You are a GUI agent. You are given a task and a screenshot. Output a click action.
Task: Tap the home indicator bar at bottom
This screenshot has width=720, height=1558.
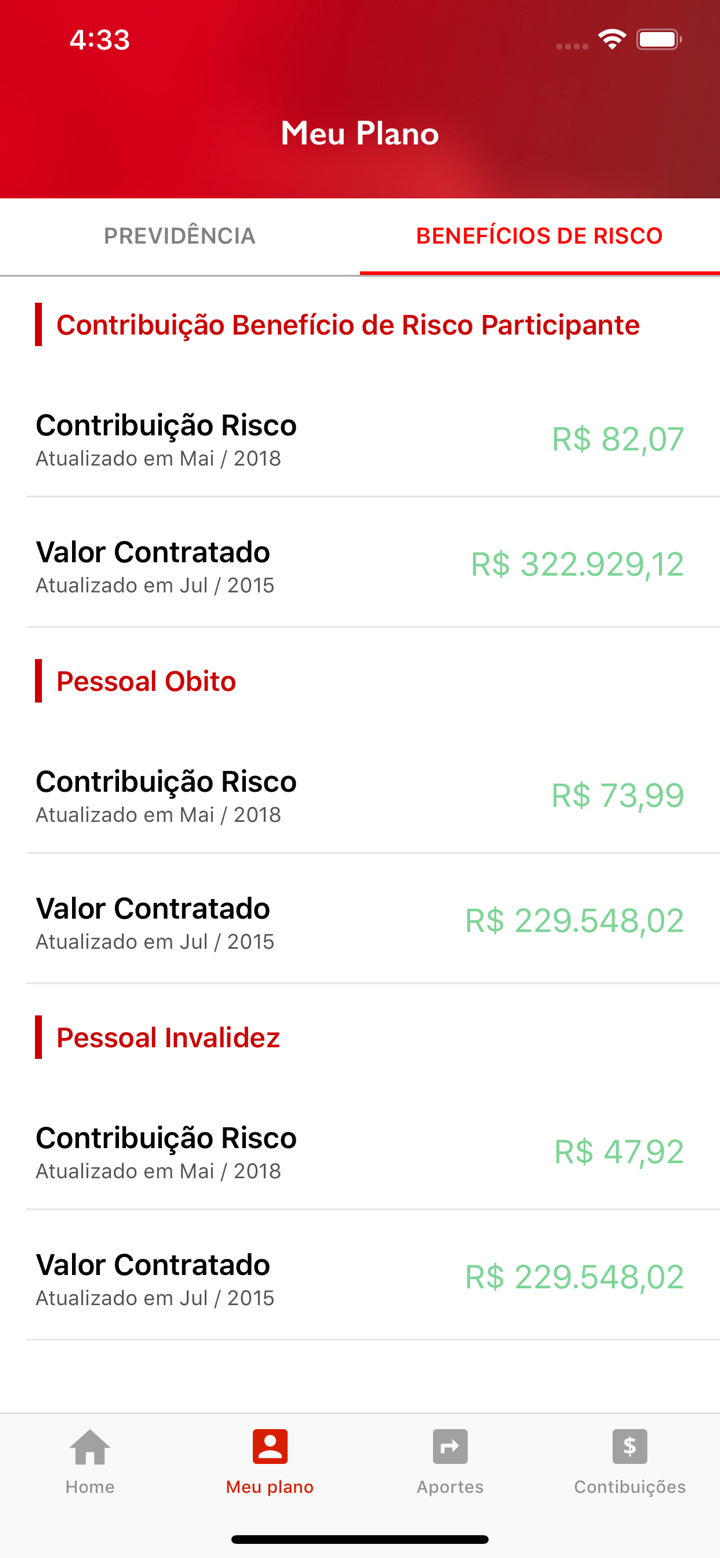click(359, 1540)
